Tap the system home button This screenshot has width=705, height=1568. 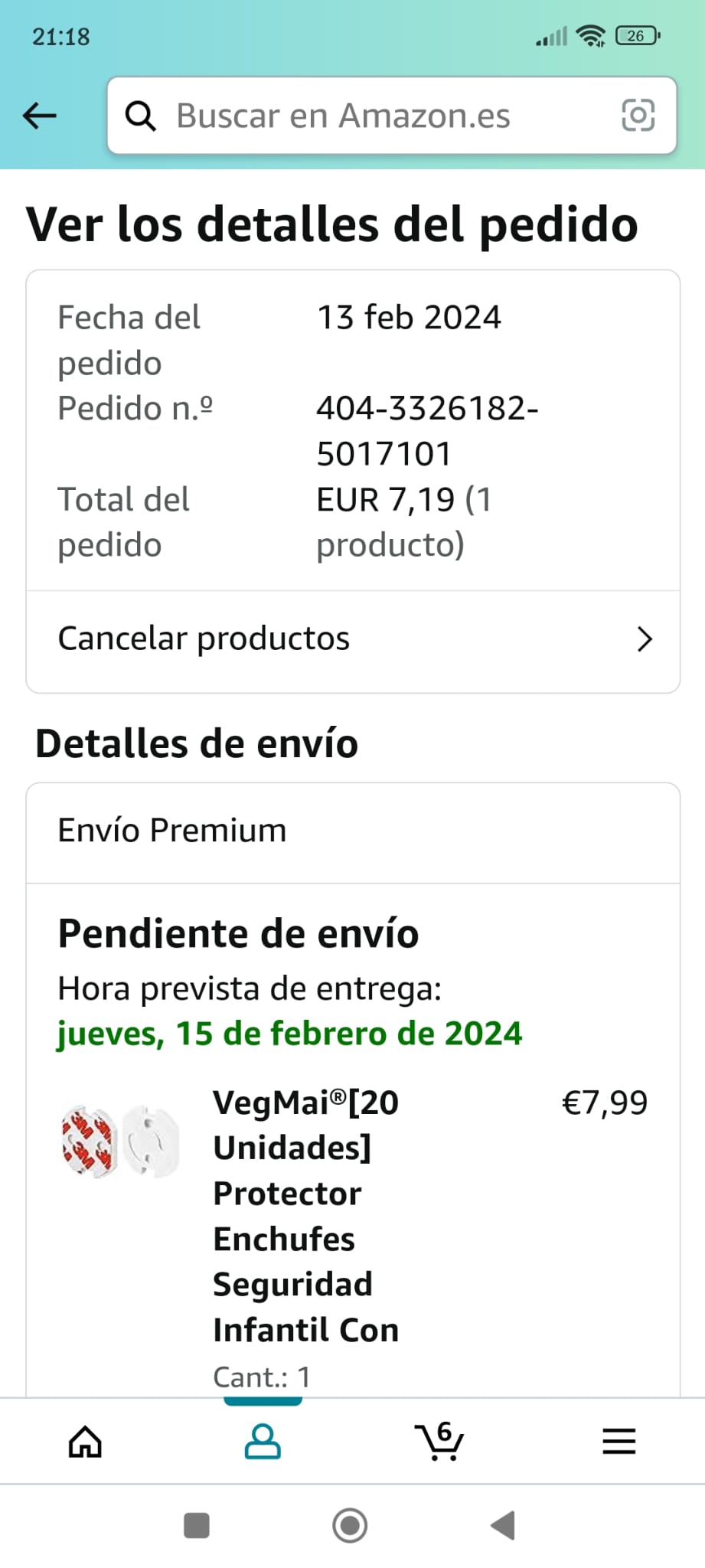(x=350, y=1525)
